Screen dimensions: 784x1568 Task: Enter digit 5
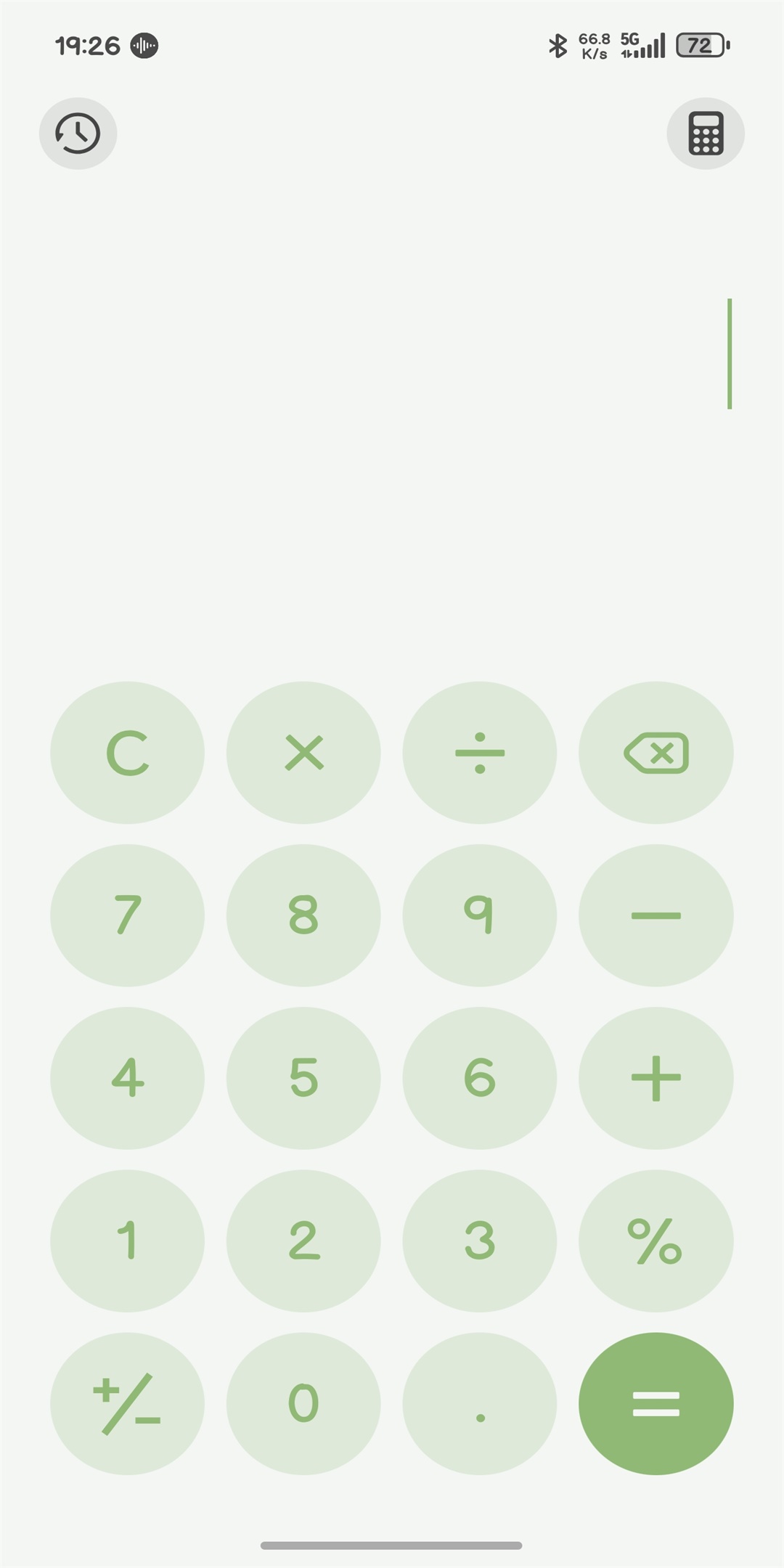click(x=303, y=1077)
